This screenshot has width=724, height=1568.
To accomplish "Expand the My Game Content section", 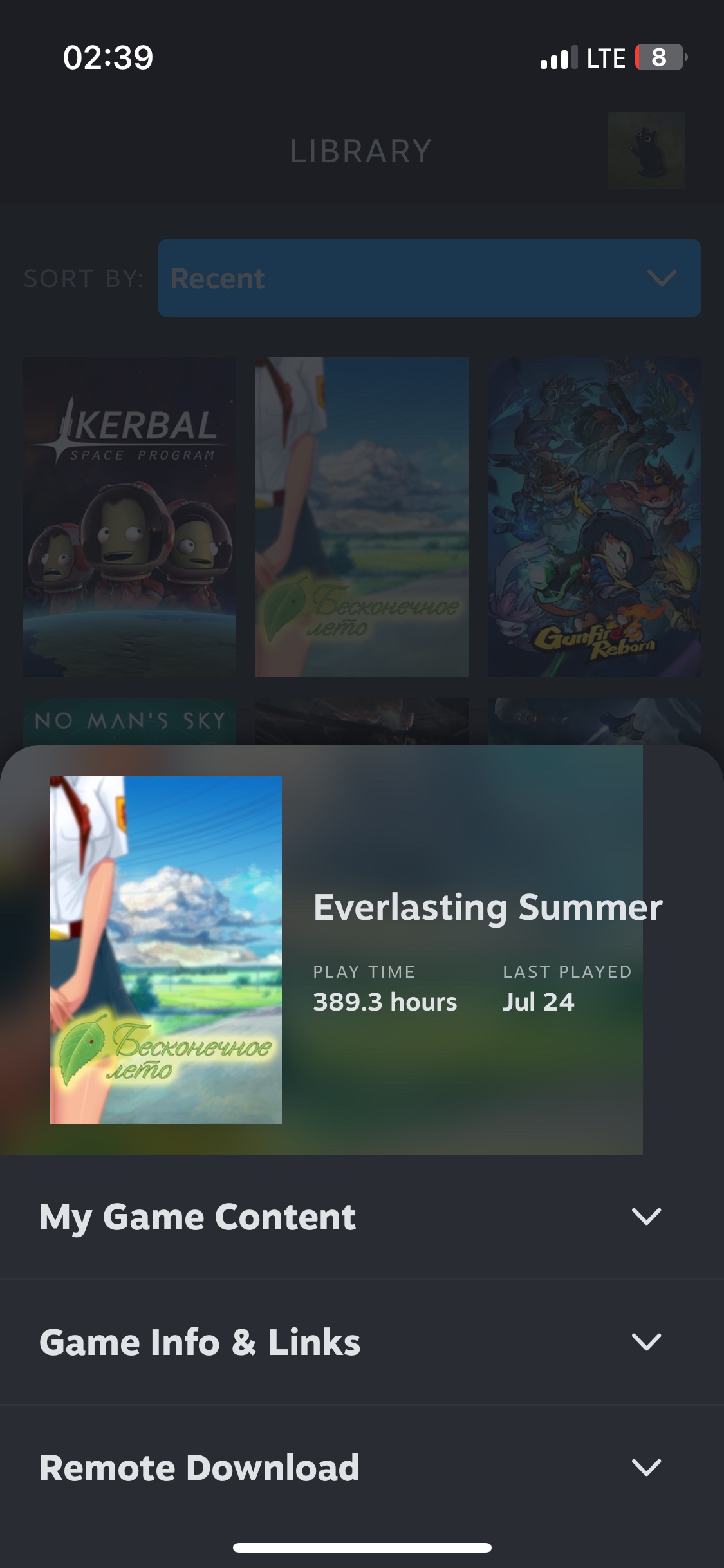I will coord(362,1217).
